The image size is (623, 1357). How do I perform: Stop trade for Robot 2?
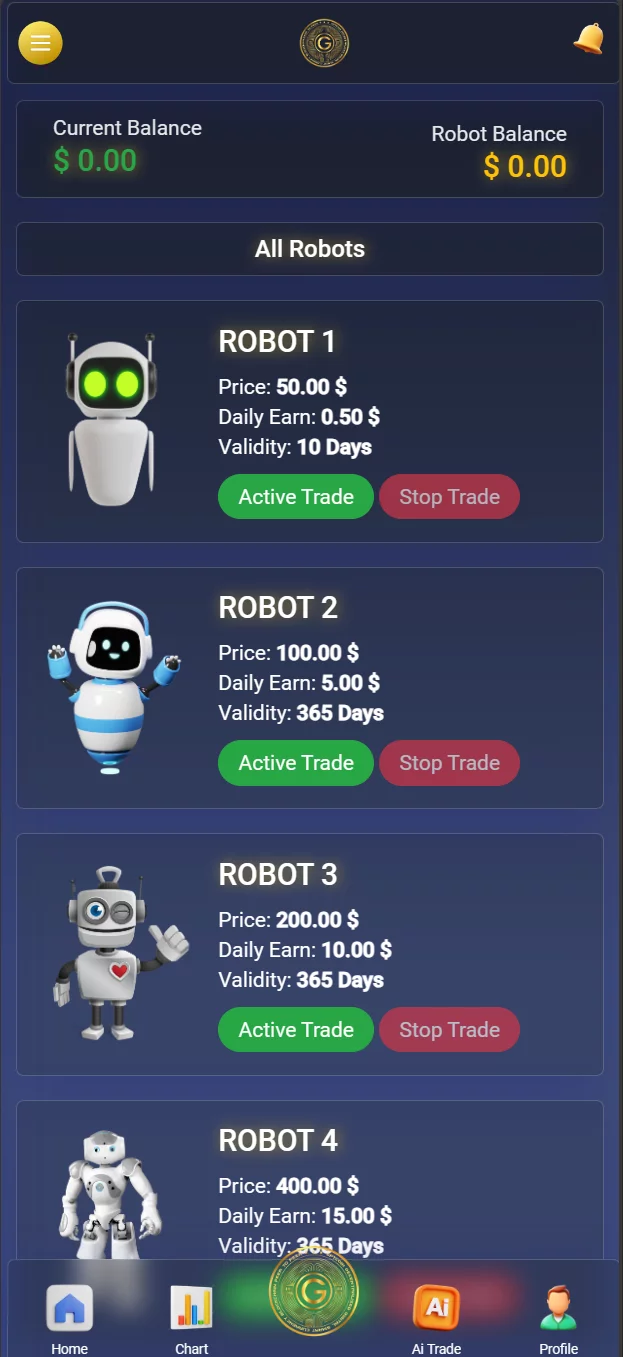[449, 763]
